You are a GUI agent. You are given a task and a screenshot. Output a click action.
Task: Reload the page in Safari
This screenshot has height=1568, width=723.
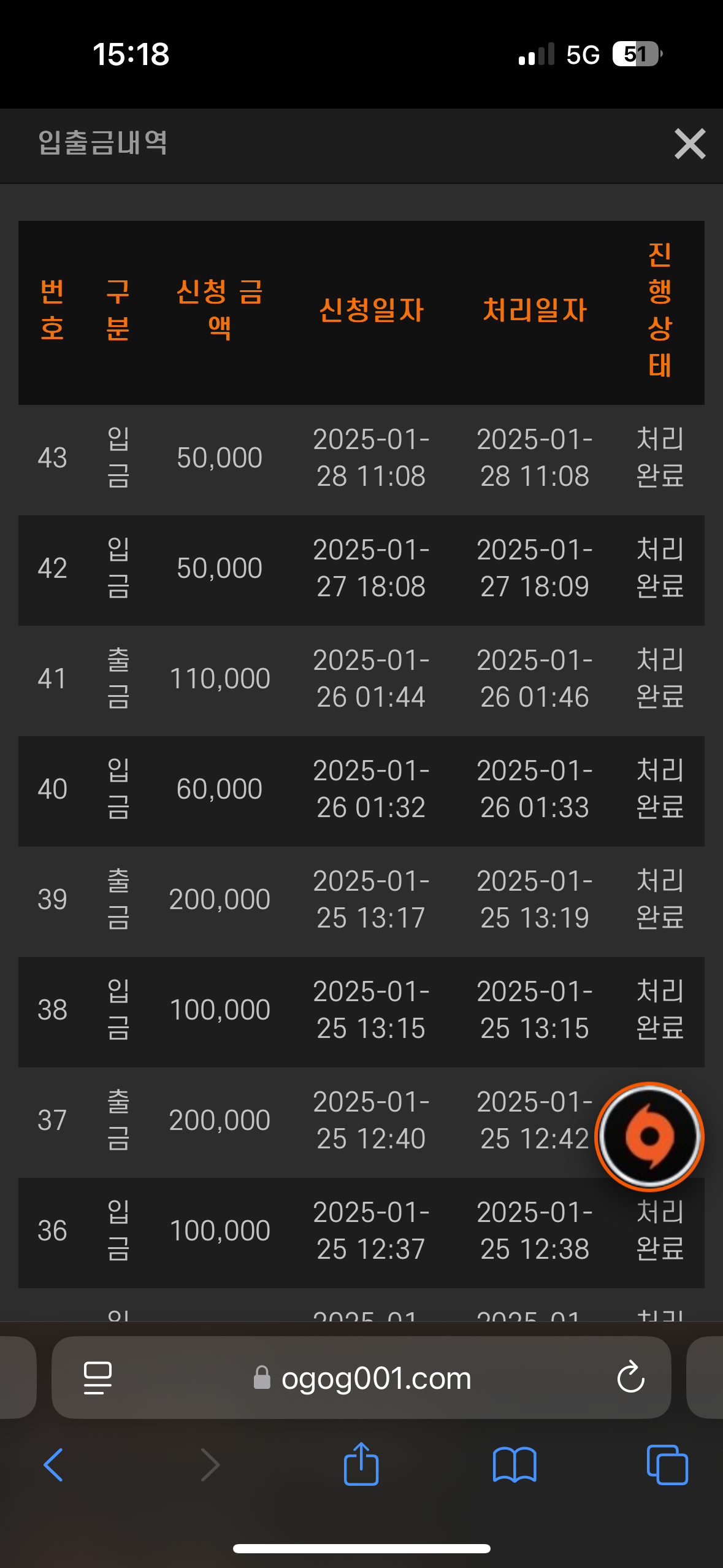tap(630, 1378)
